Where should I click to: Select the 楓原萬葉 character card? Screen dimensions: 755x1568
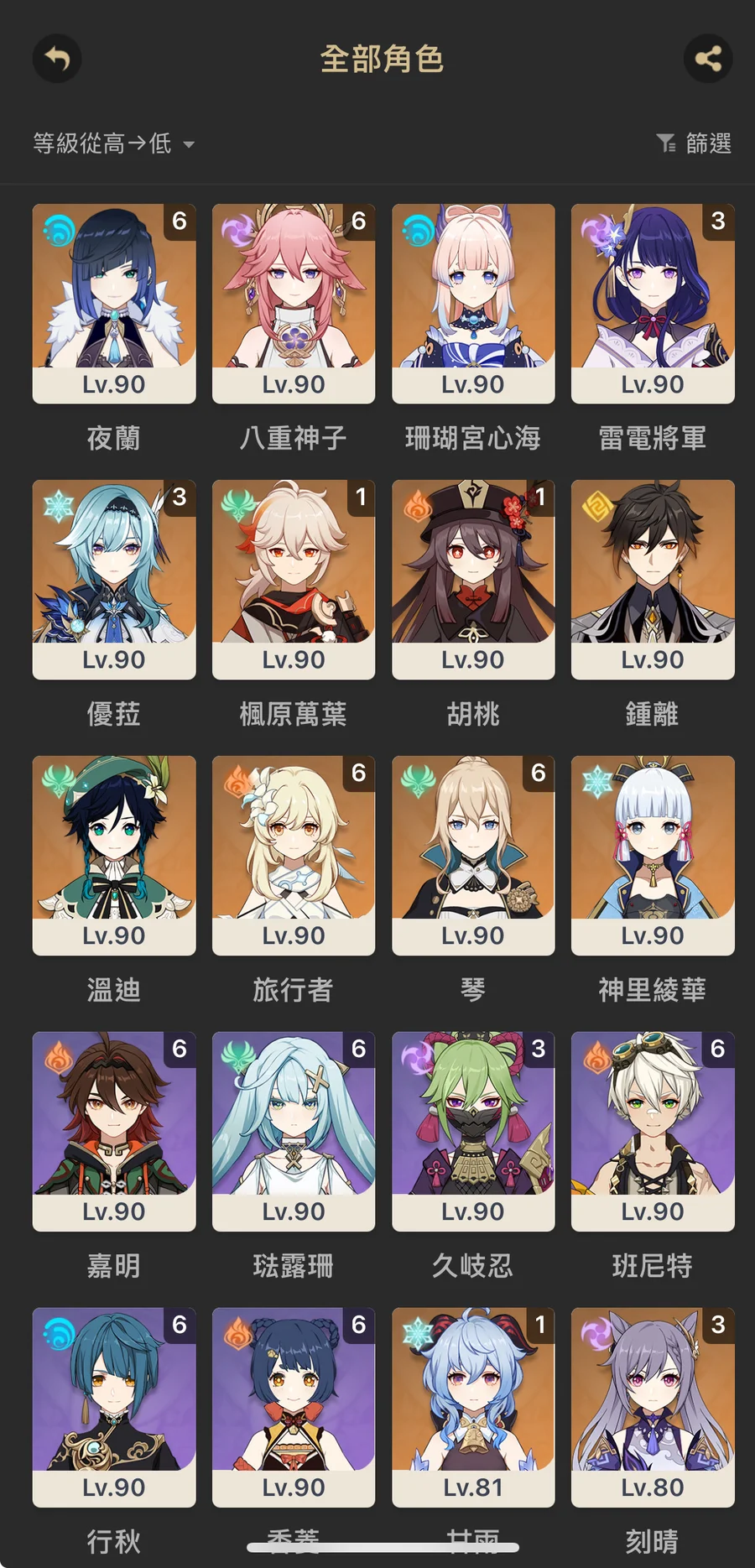(294, 579)
